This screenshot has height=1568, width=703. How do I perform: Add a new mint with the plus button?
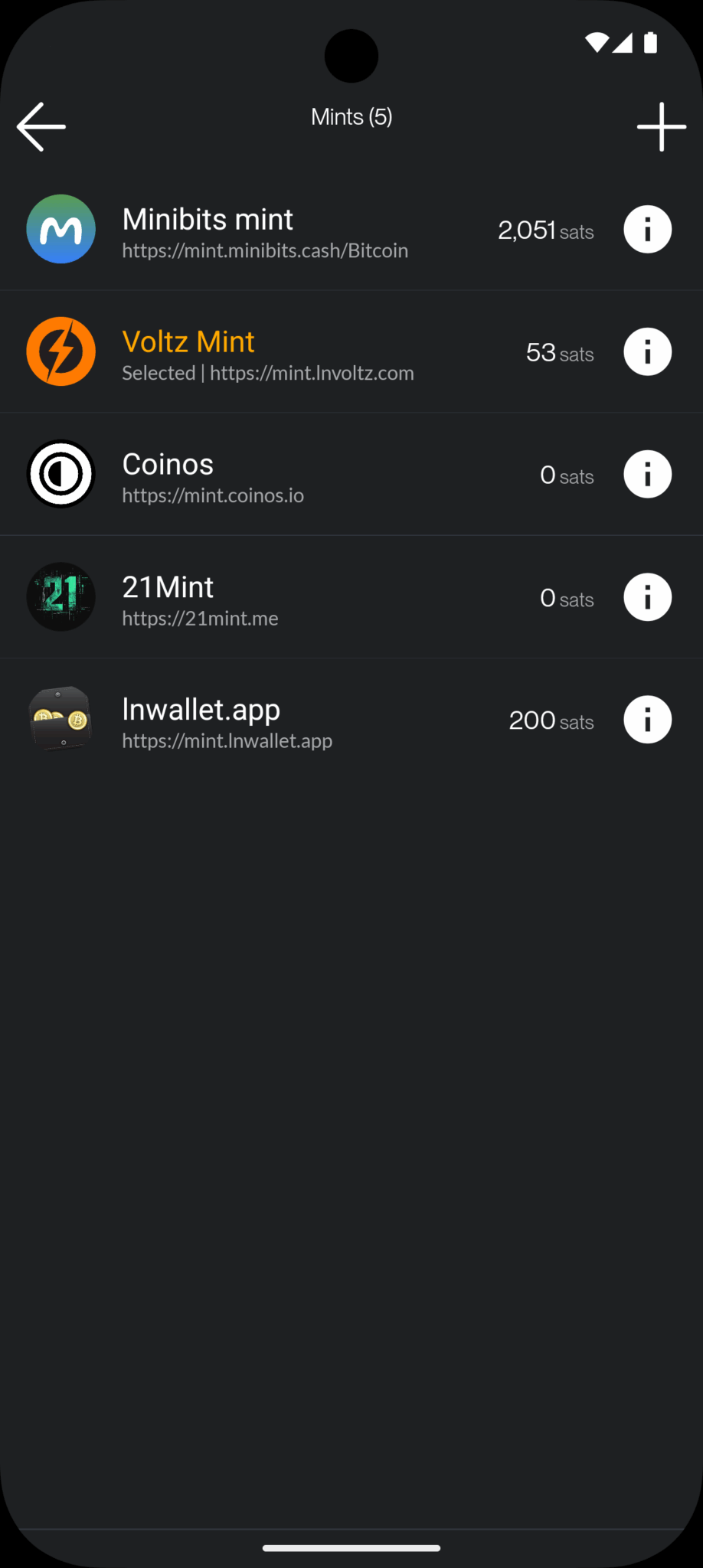point(662,126)
